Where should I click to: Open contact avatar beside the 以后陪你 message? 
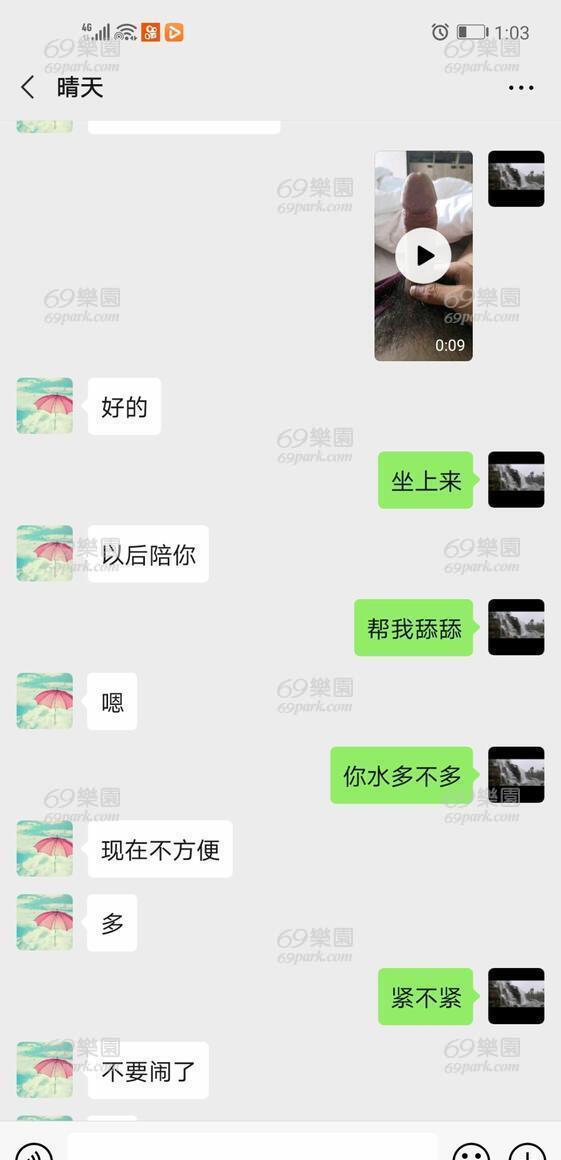(45, 553)
